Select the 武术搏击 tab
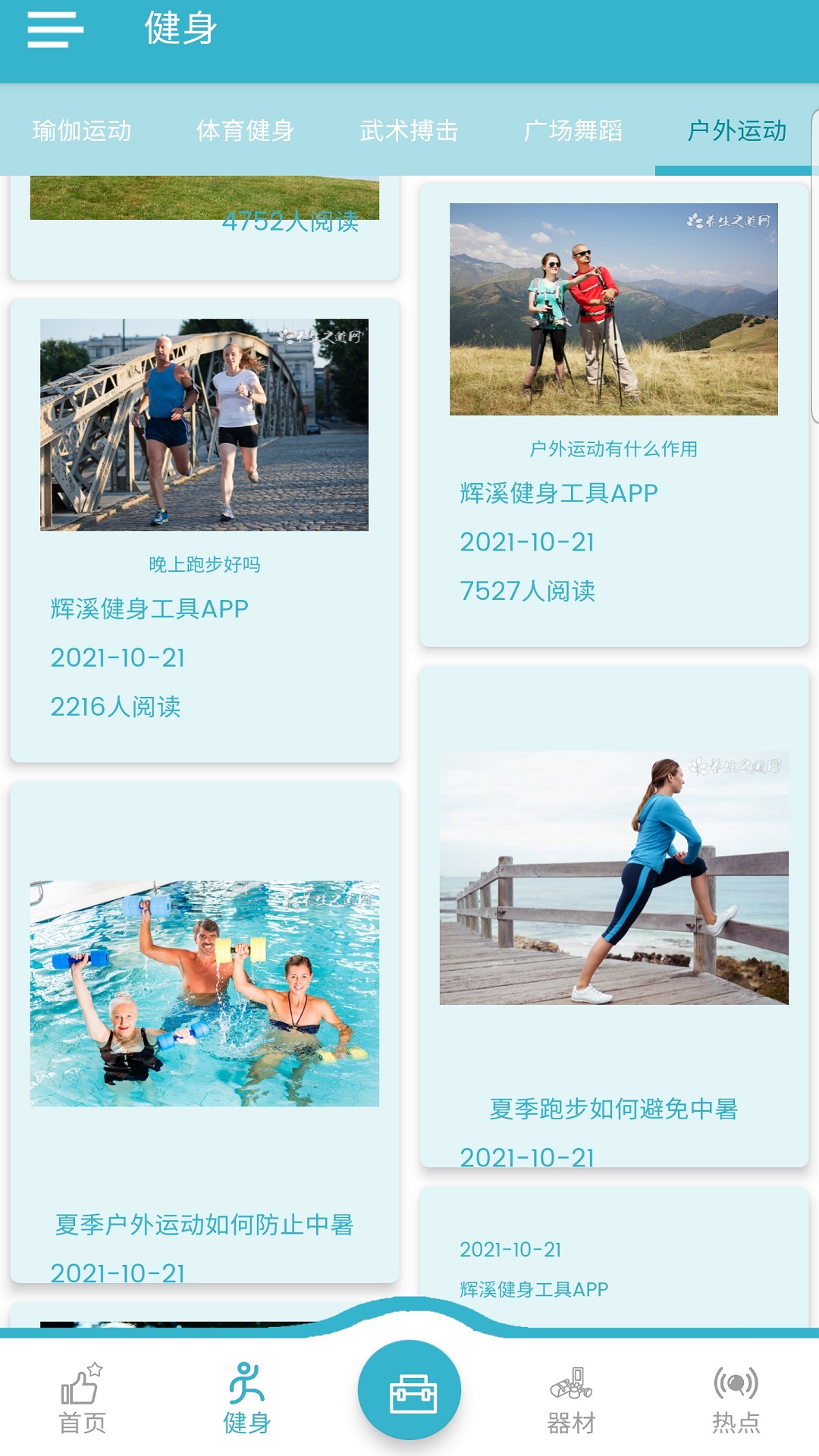The height and width of the screenshot is (1456, 819). pyautogui.click(x=409, y=130)
